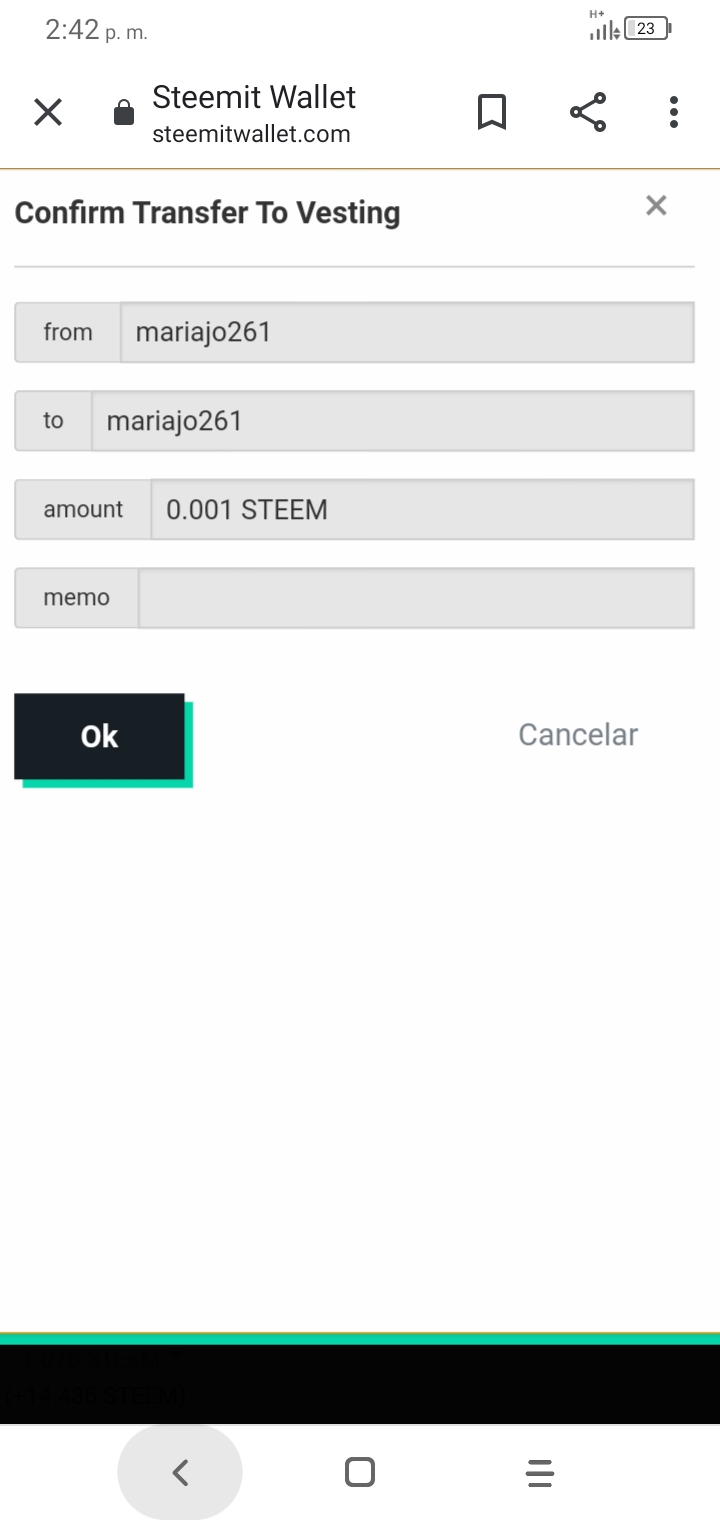Tap the amount field showing 0.001 STEEM
This screenshot has height=1520, width=720.
pos(422,509)
